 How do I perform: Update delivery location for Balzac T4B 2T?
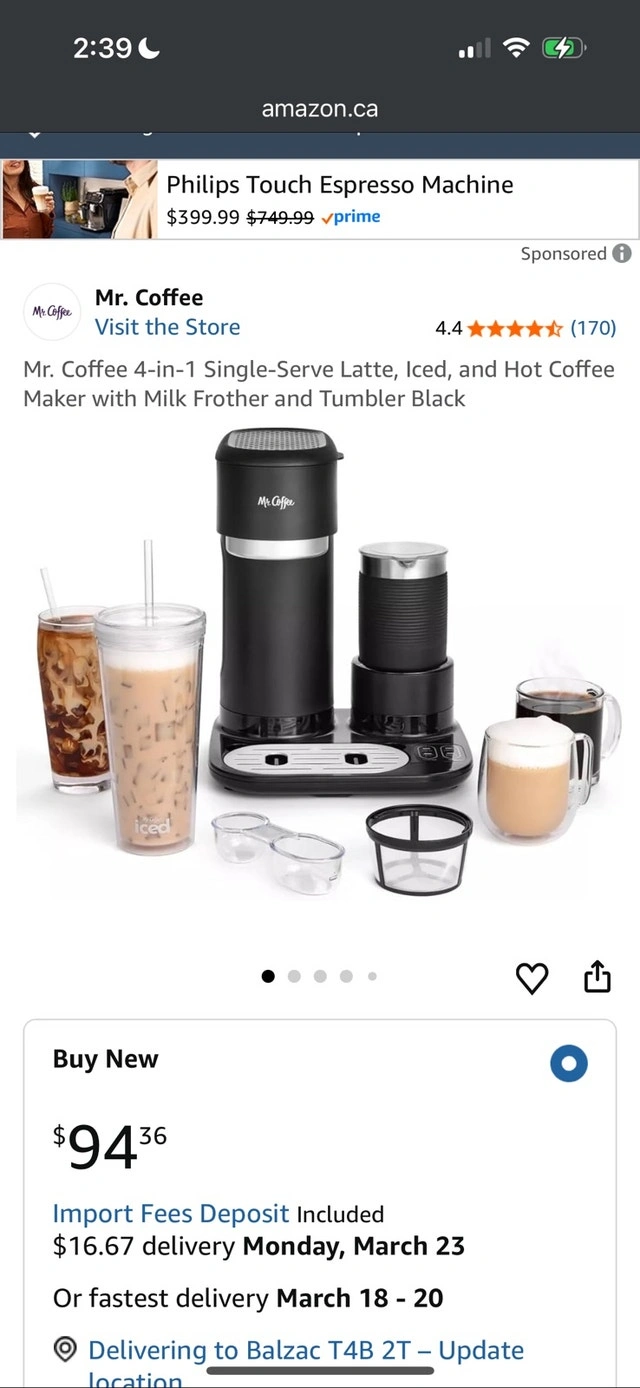point(305,1351)
